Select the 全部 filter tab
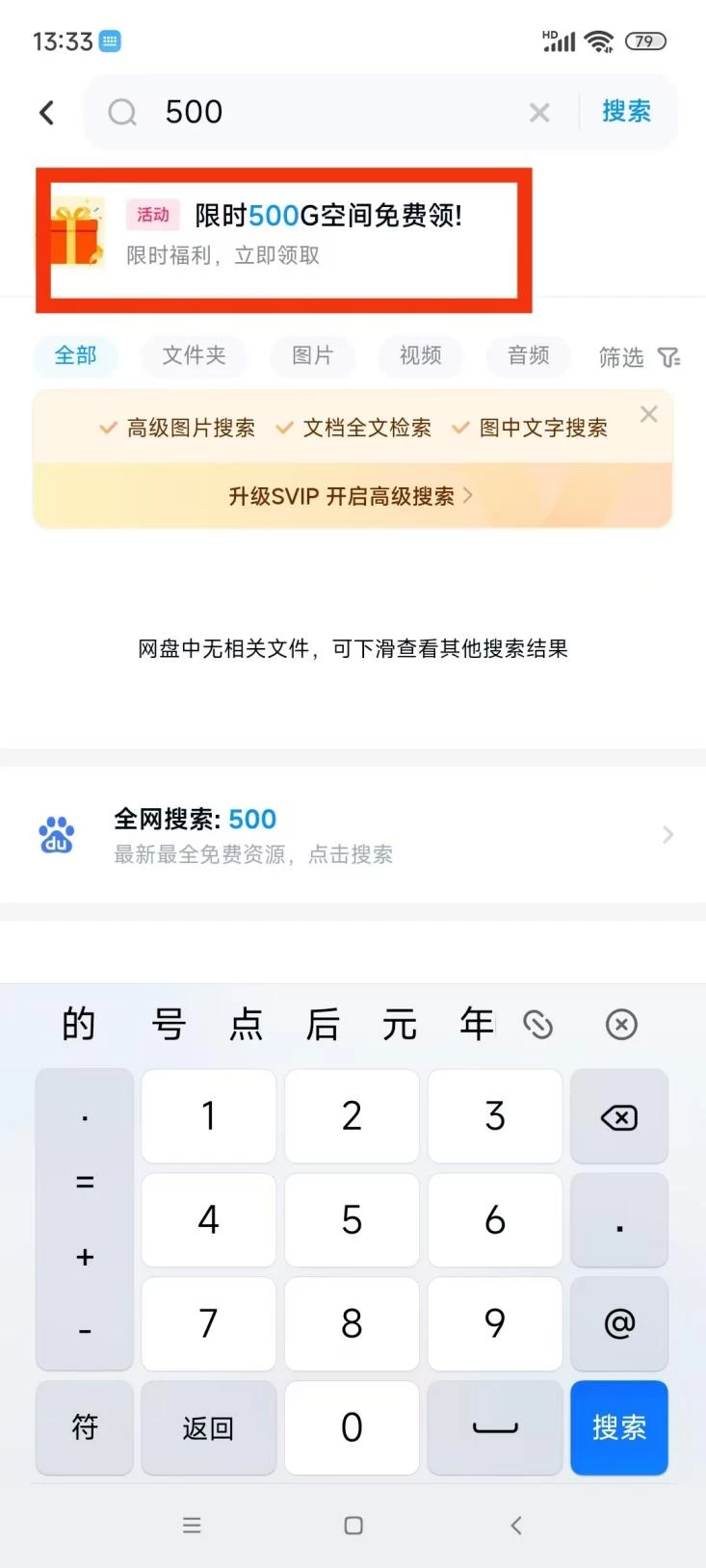 click(x=75, y=356)
